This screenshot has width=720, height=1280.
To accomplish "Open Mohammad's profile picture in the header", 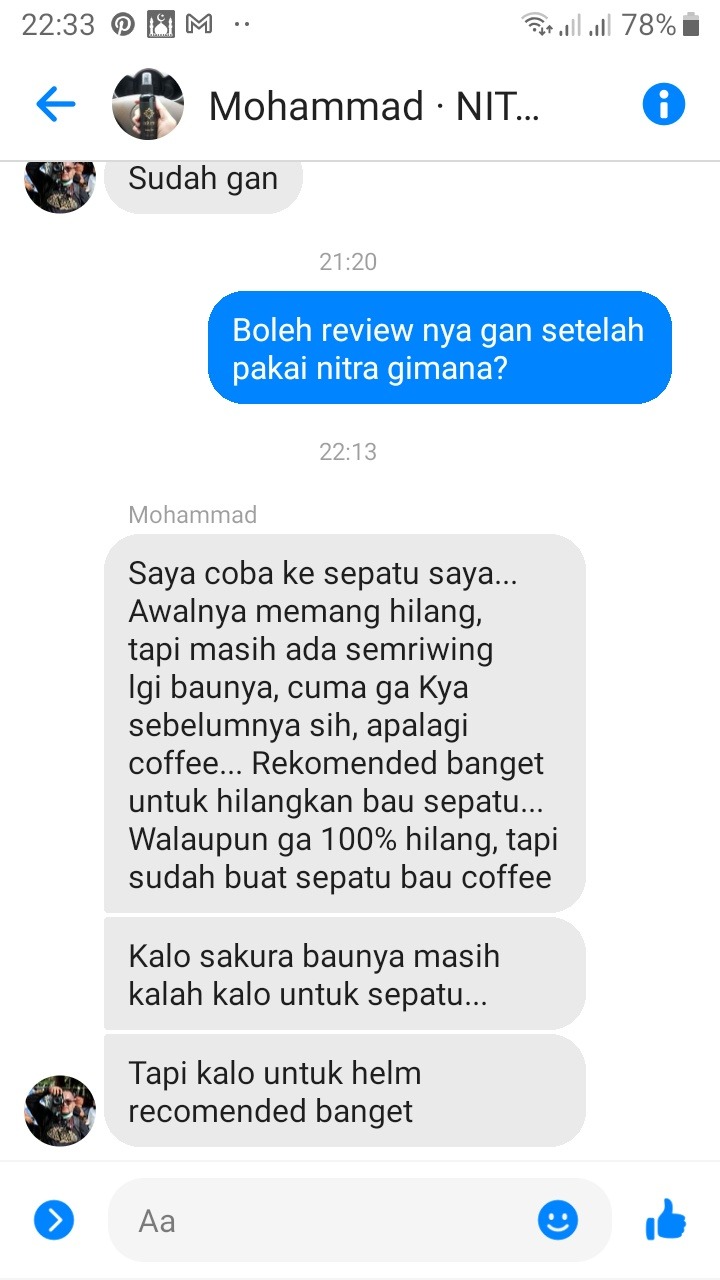I will point(148,104).
